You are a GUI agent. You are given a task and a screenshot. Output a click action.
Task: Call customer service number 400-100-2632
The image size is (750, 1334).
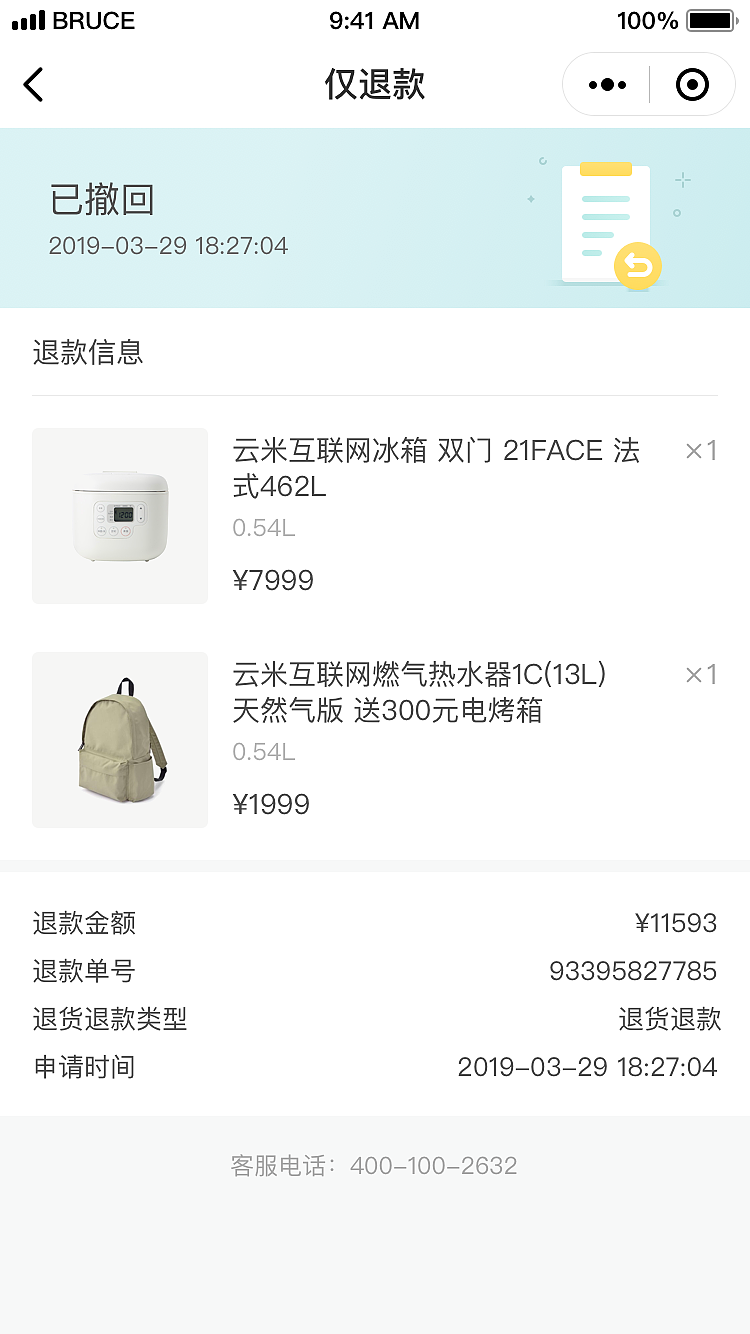pyautogui.click(x=432, y=1165)
